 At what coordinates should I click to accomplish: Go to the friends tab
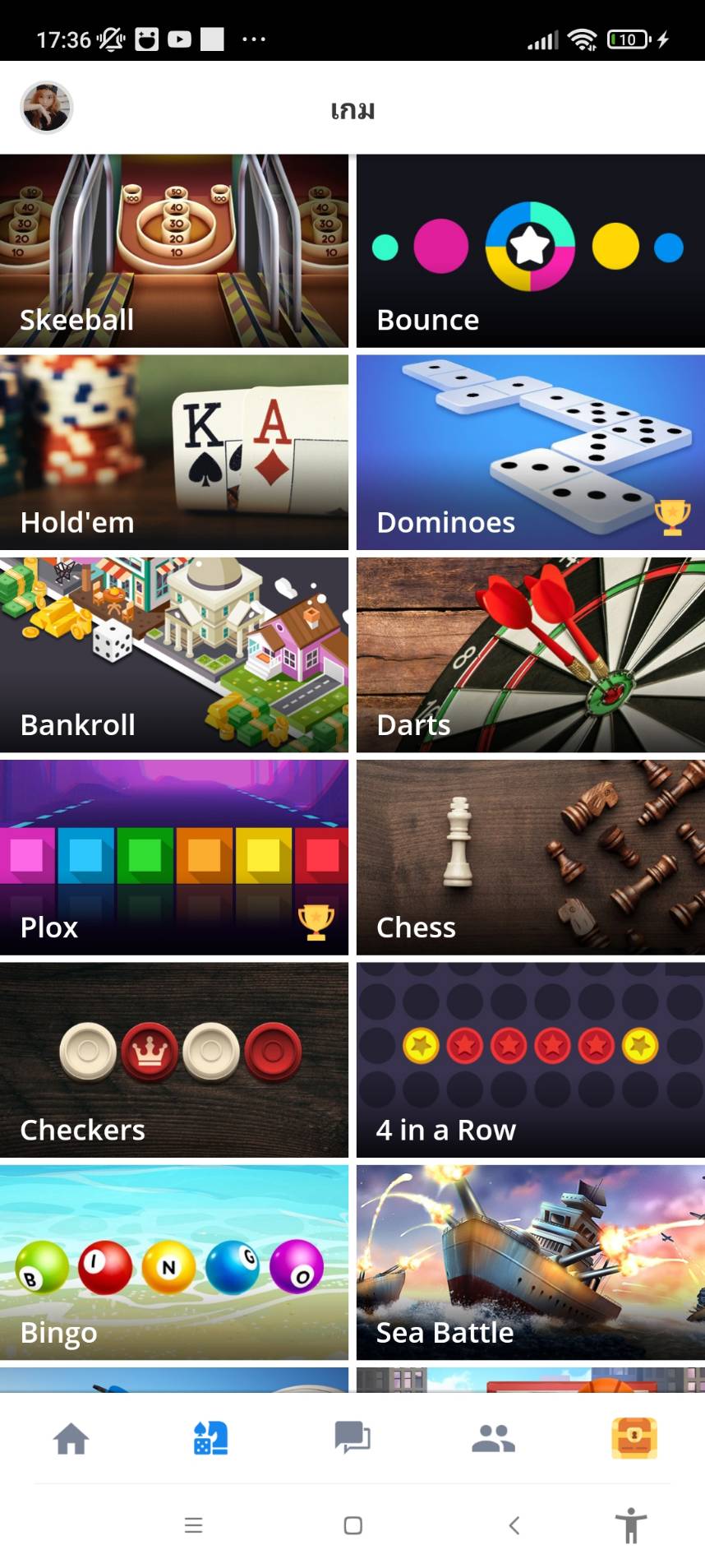tap(493, 1438)
